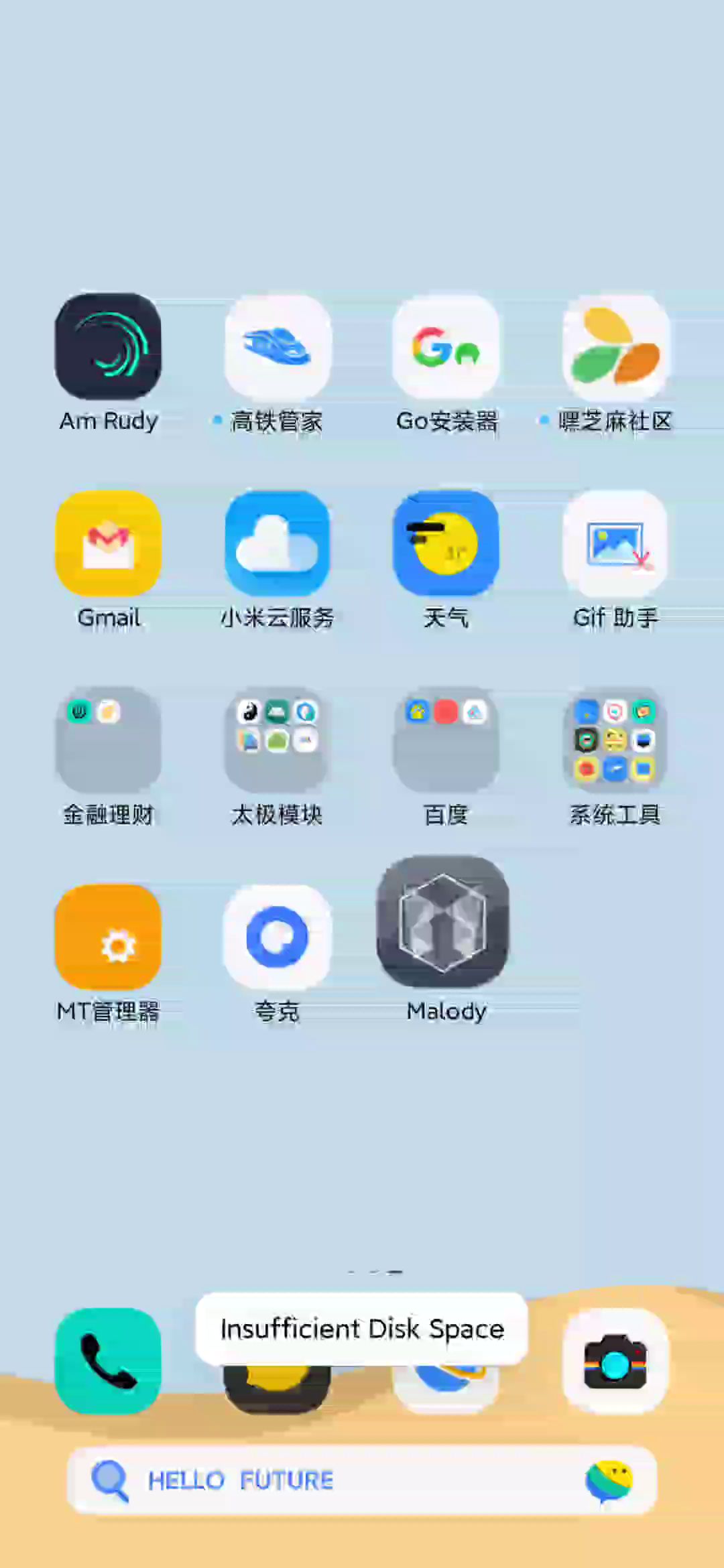The width and height of the screenshot is (724, 1568).
Task: Open the 天气 weather app
Action: tap(446, 543)
